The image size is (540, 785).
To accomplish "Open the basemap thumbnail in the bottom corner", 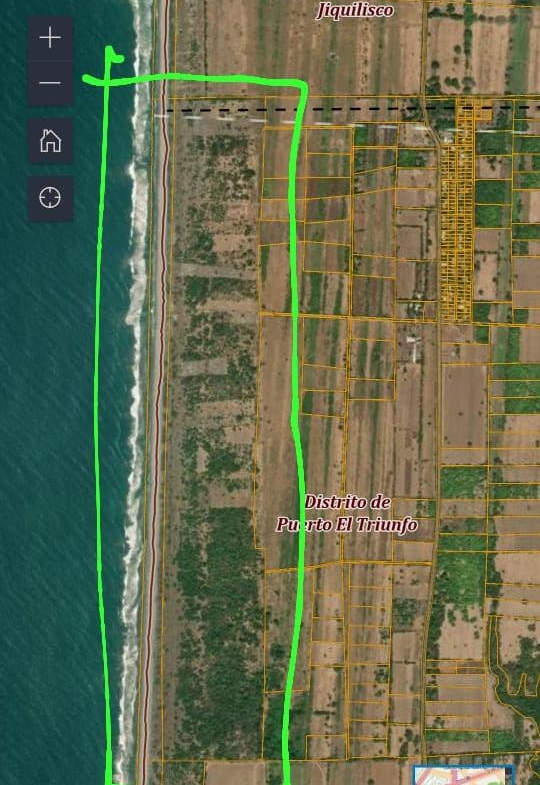I will point(464,774).
